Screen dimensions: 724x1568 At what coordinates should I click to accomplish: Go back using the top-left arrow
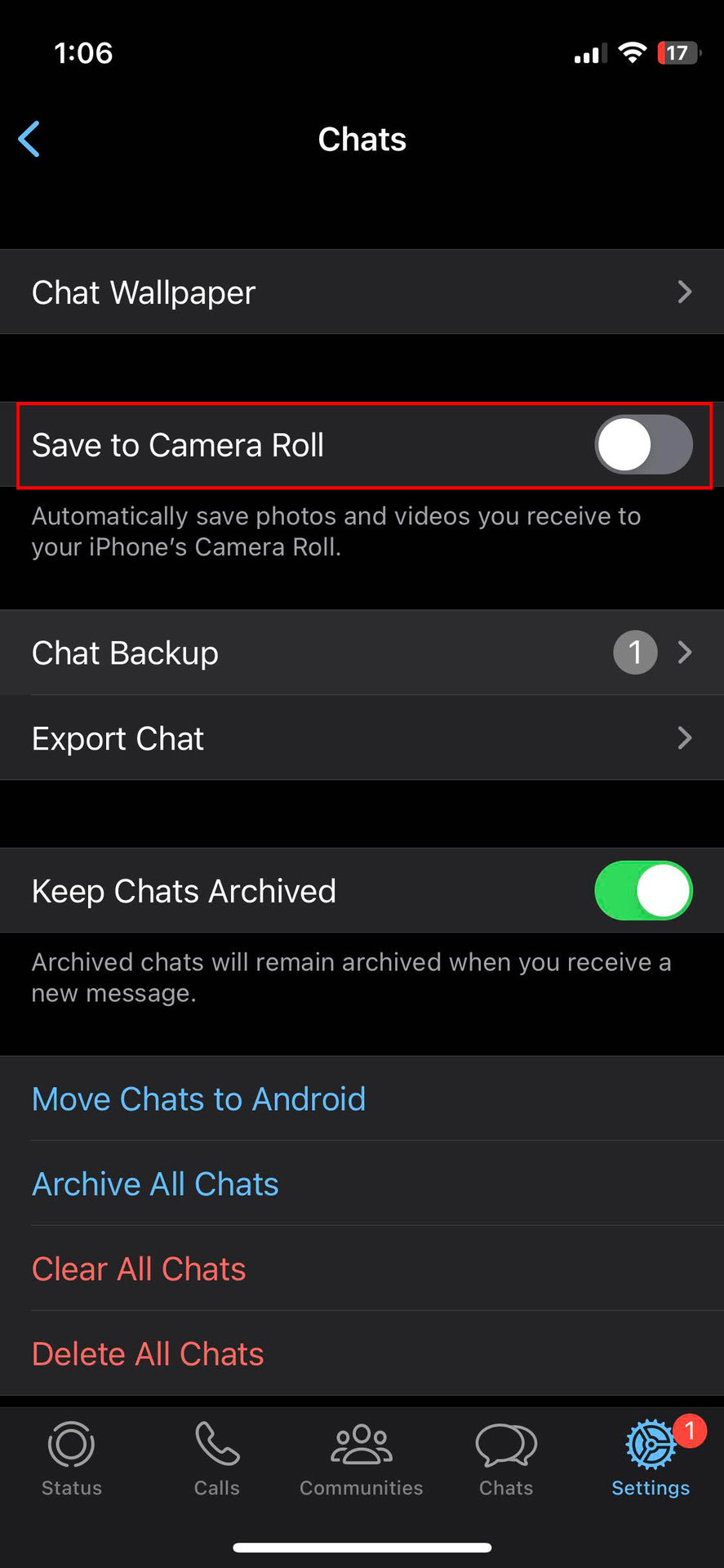click(29, 139)
